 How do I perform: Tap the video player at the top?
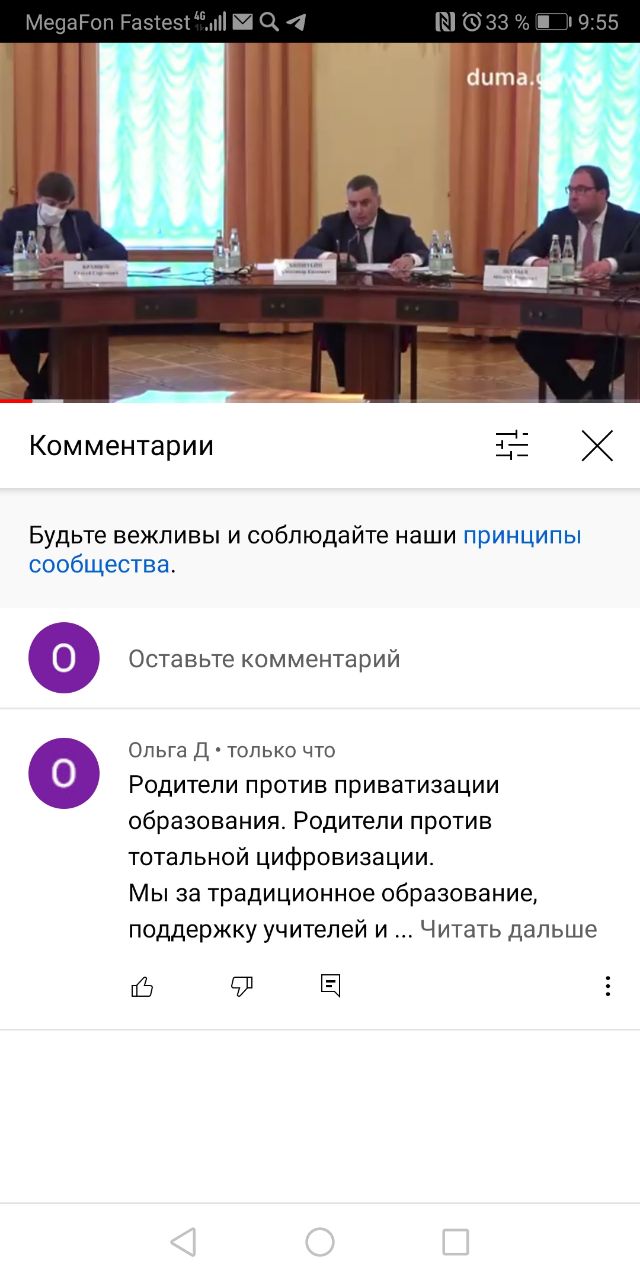pos(320,220)
